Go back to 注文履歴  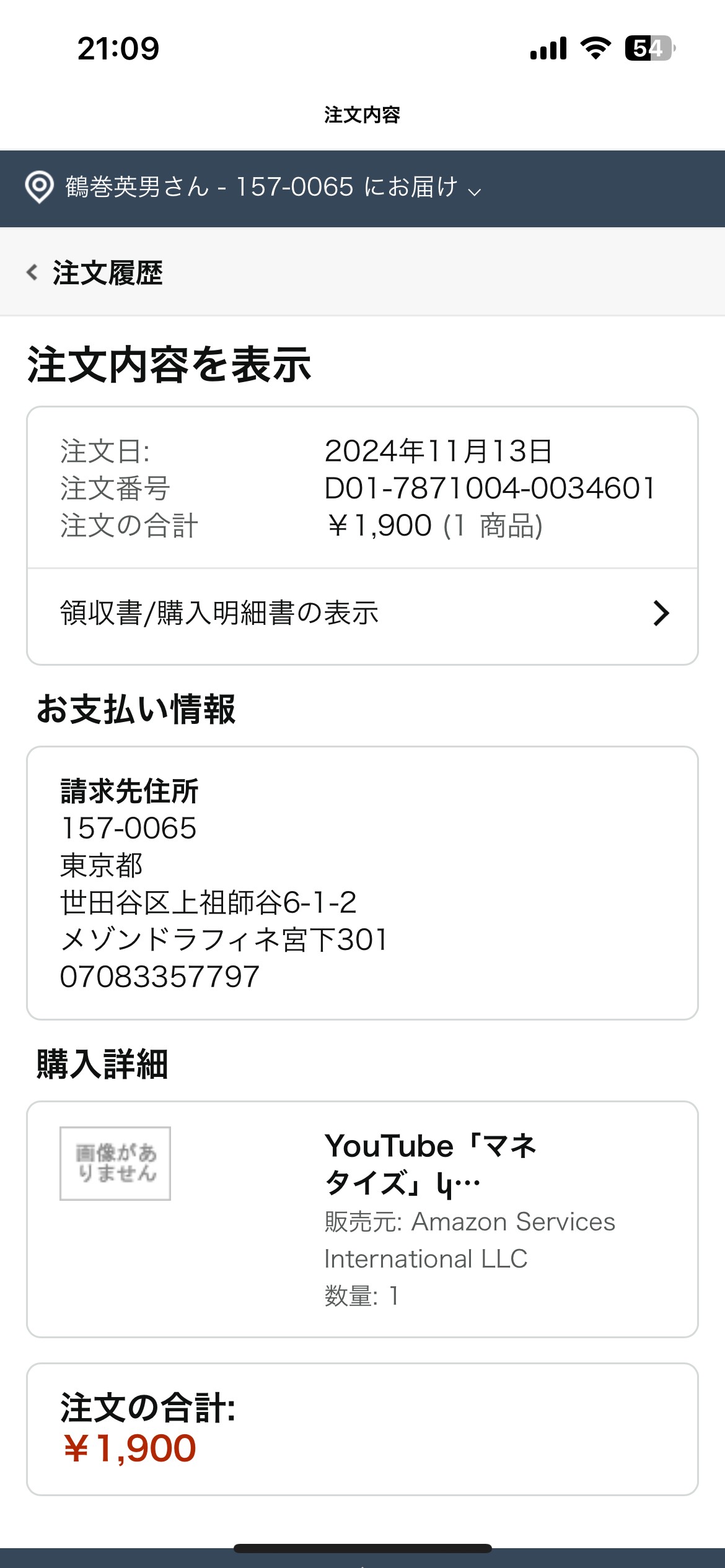pos(94,272)
